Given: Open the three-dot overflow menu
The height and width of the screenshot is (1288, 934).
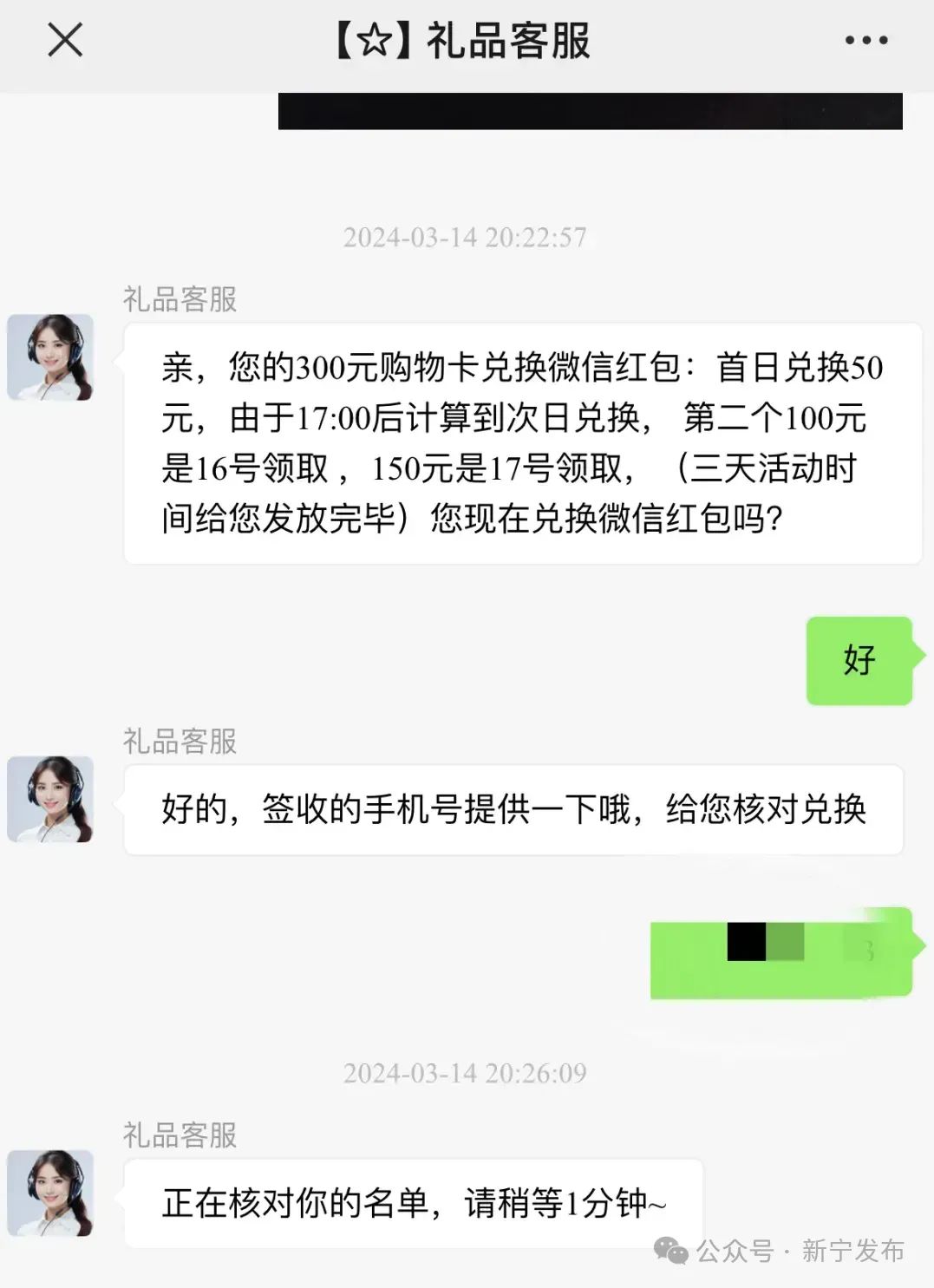Looking at the screenshot, I should click(865, 40).
